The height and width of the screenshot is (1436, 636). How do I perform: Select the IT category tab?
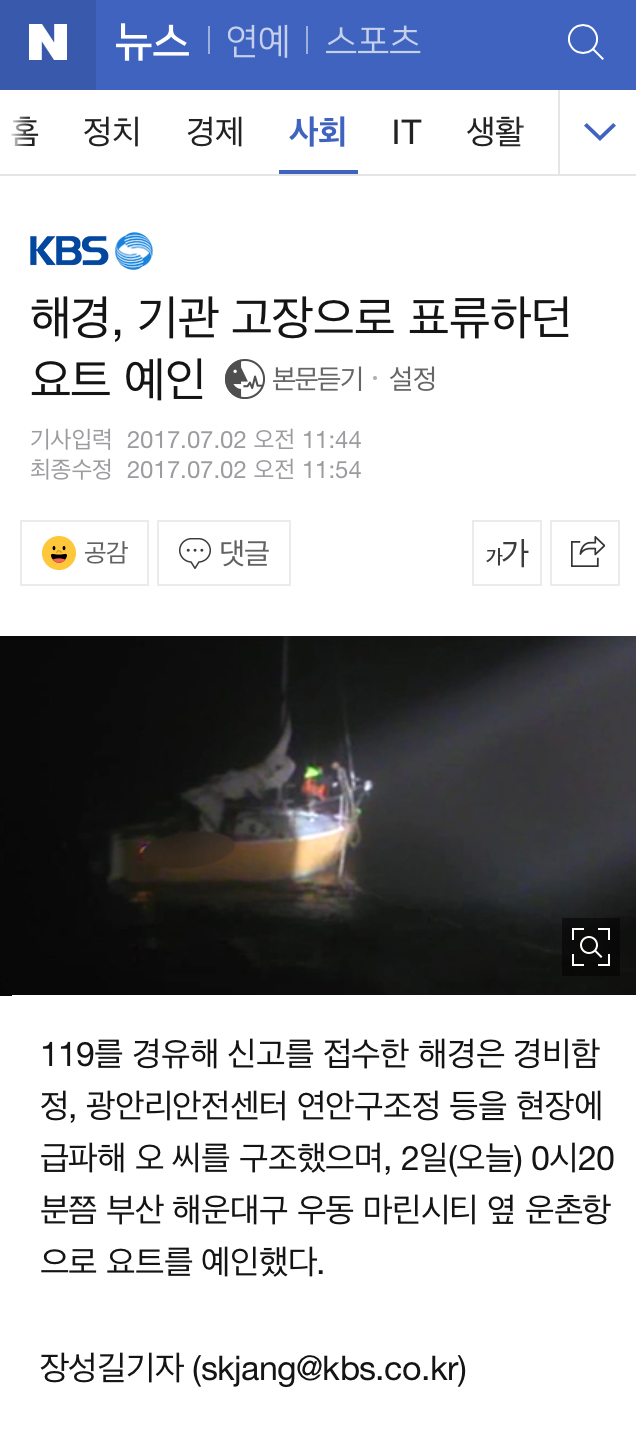pos(406,132)
